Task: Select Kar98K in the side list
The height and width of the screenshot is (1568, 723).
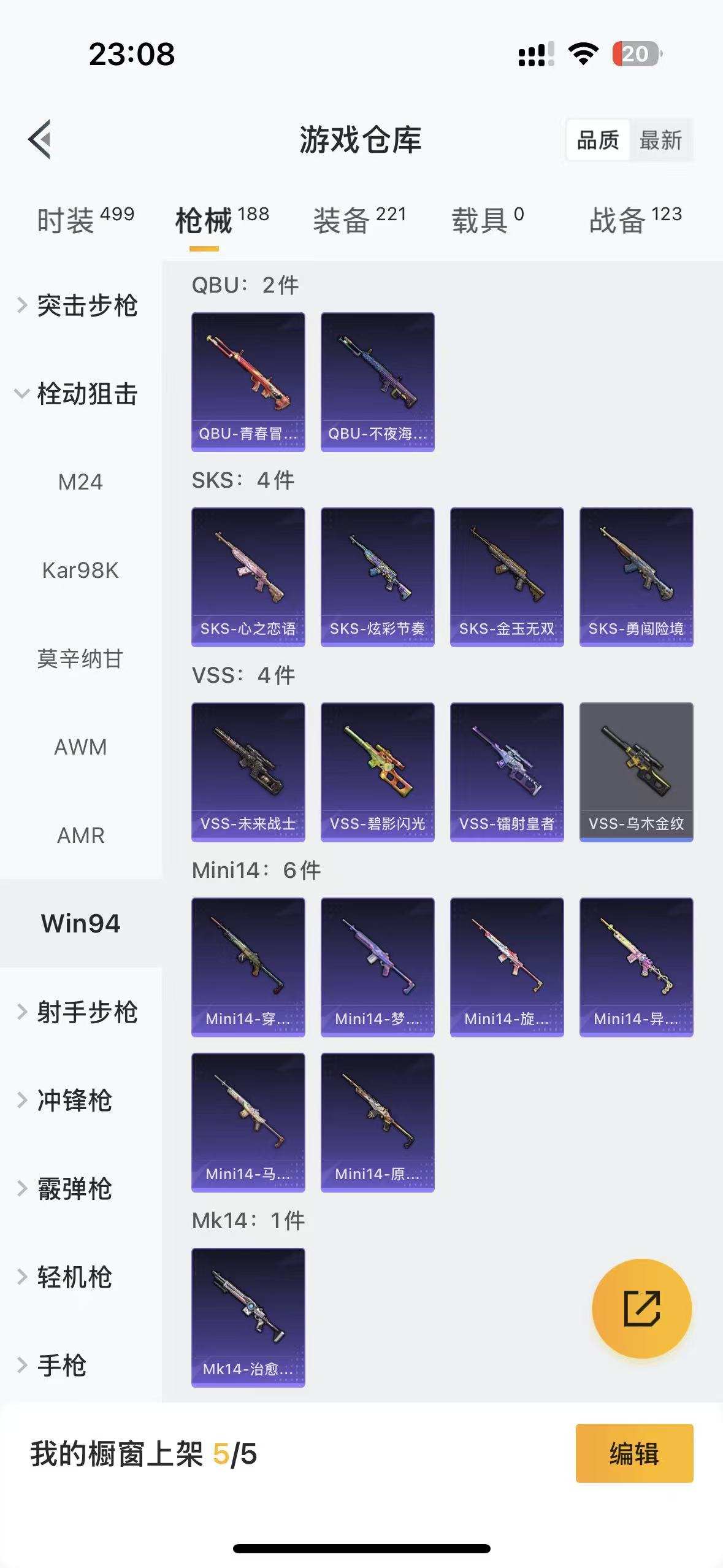Action: [x=80, y=571]
